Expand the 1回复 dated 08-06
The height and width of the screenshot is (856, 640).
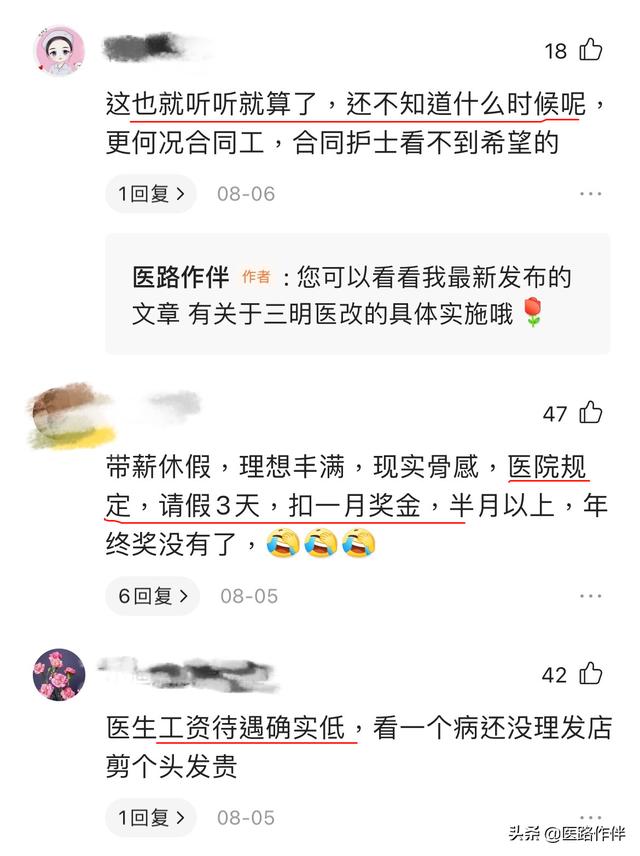(x=151, y=194)
